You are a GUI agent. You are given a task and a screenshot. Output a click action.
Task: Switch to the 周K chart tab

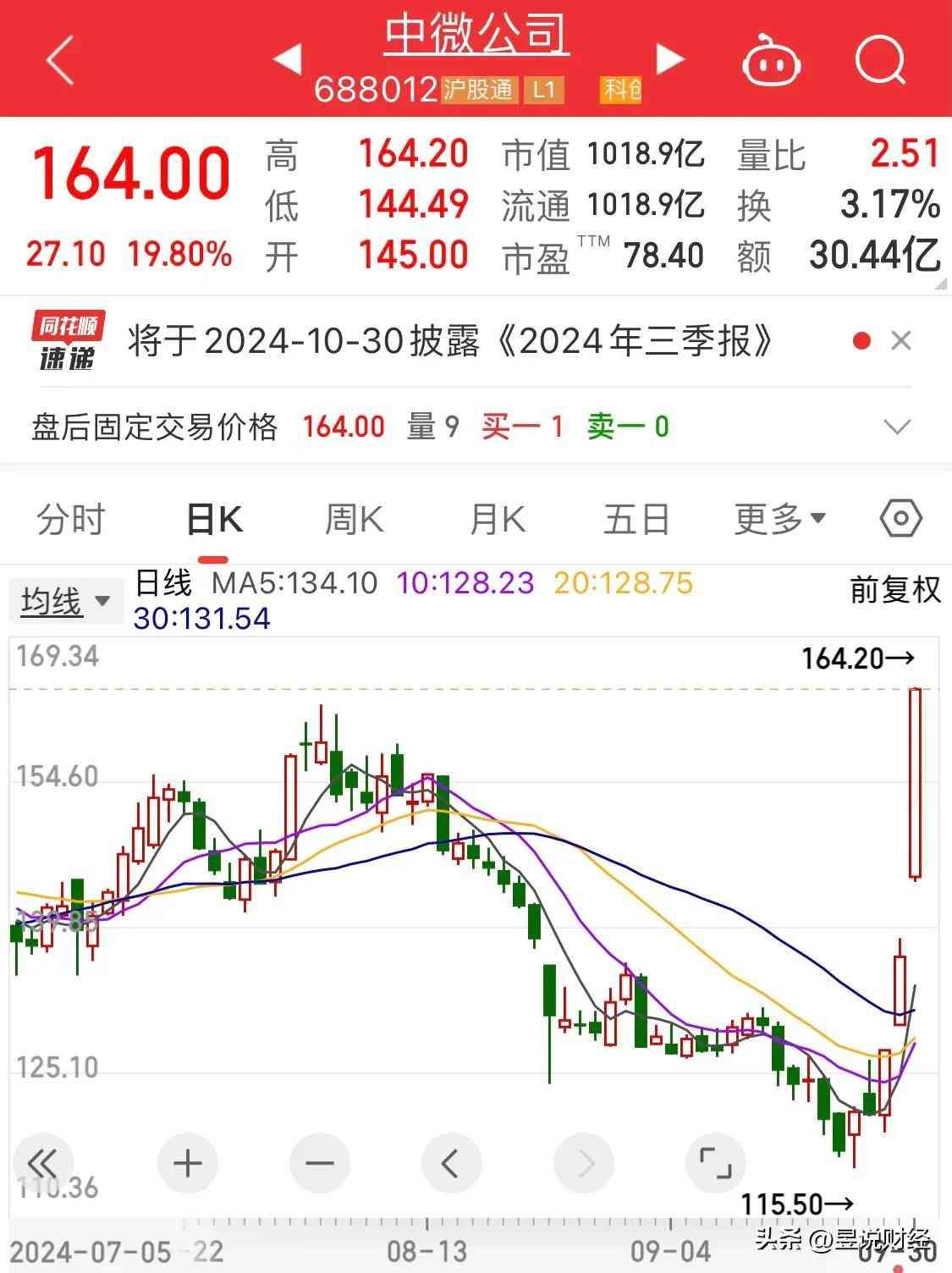[x=354, y=519]
